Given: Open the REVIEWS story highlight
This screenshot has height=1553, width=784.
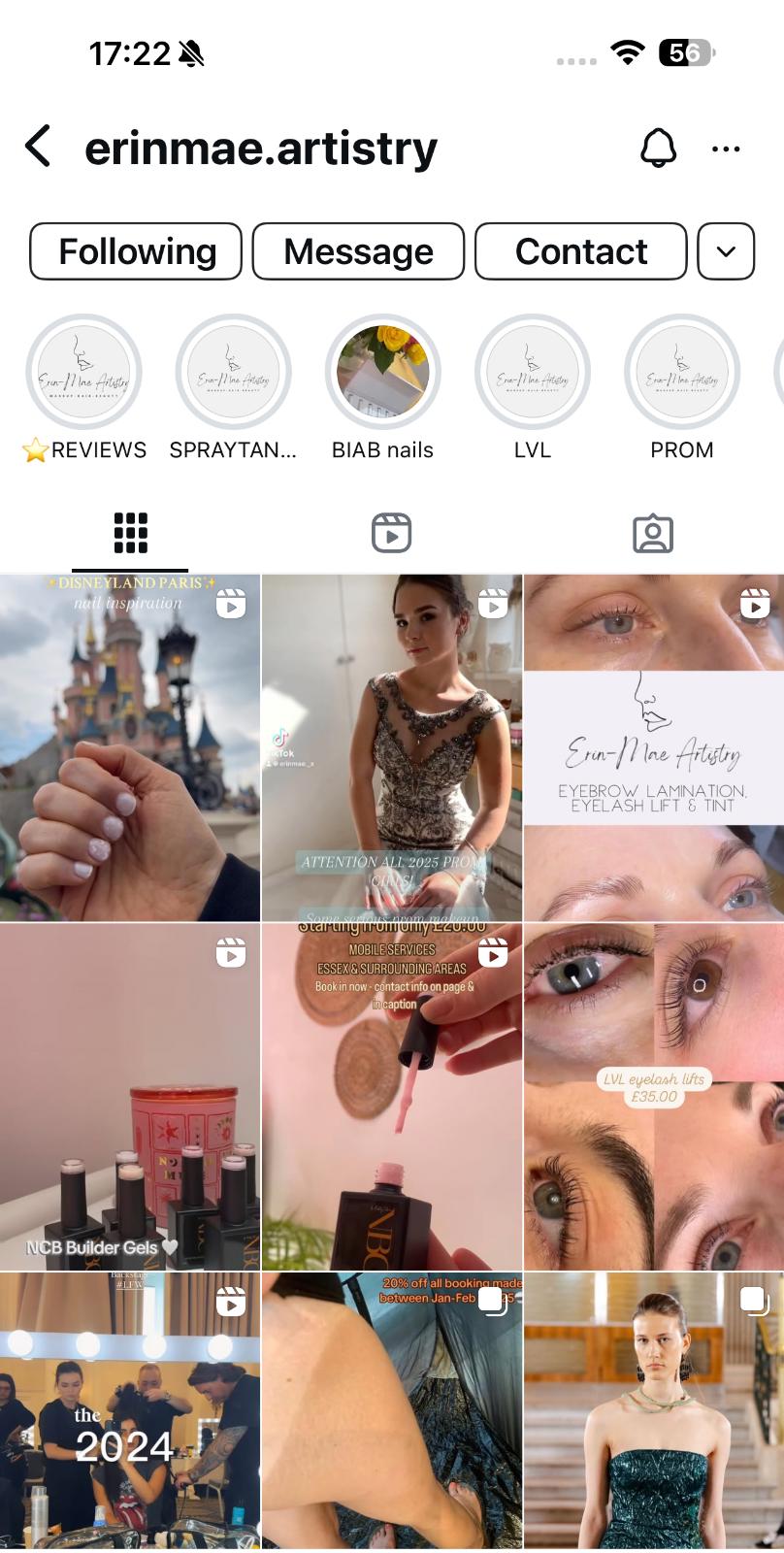Looking at the screenshot, I should pos(84,373).
